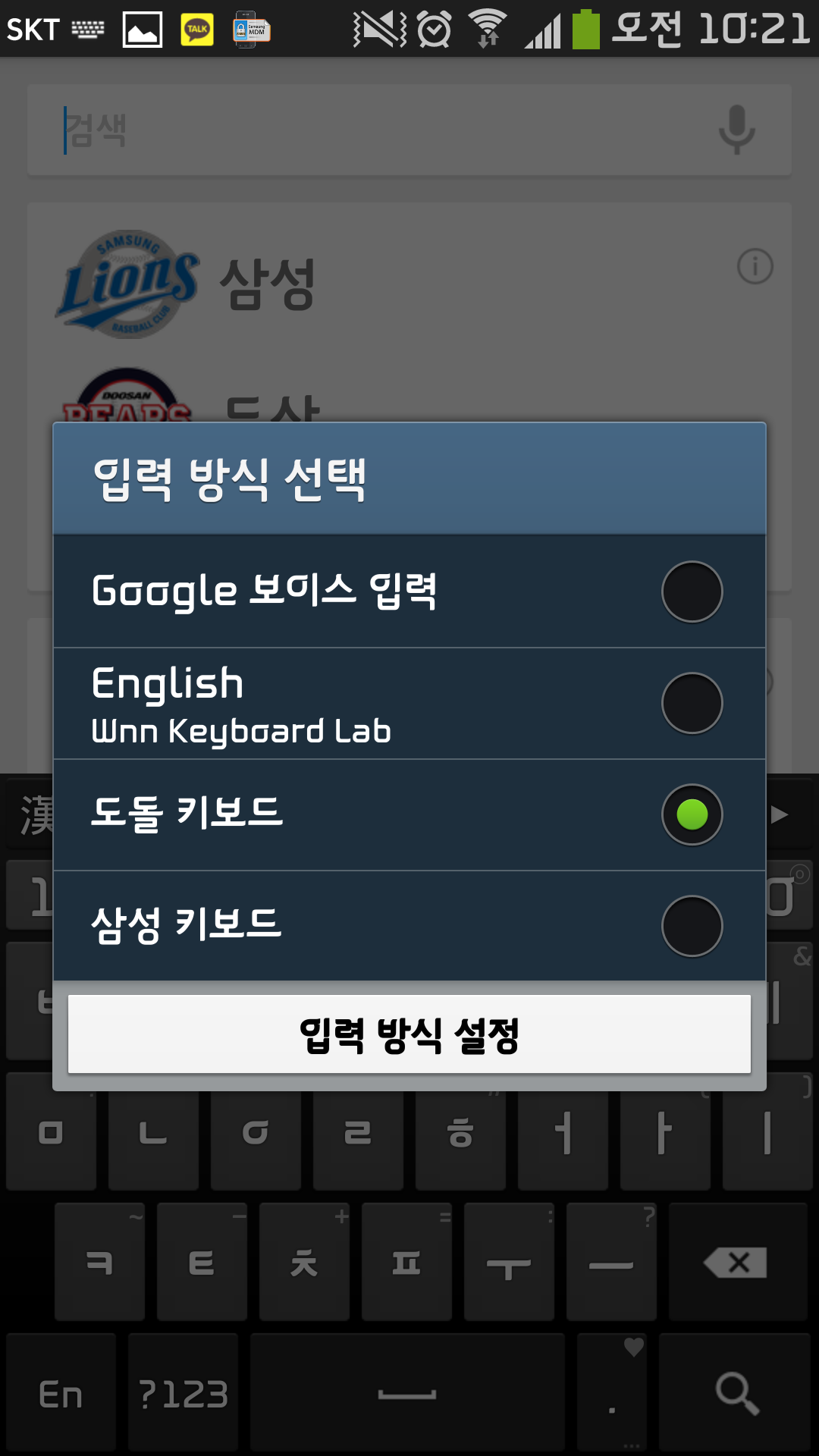Select 도돌 키보드 input method
The image size is (819, 1456).
(x=409, y=815)
